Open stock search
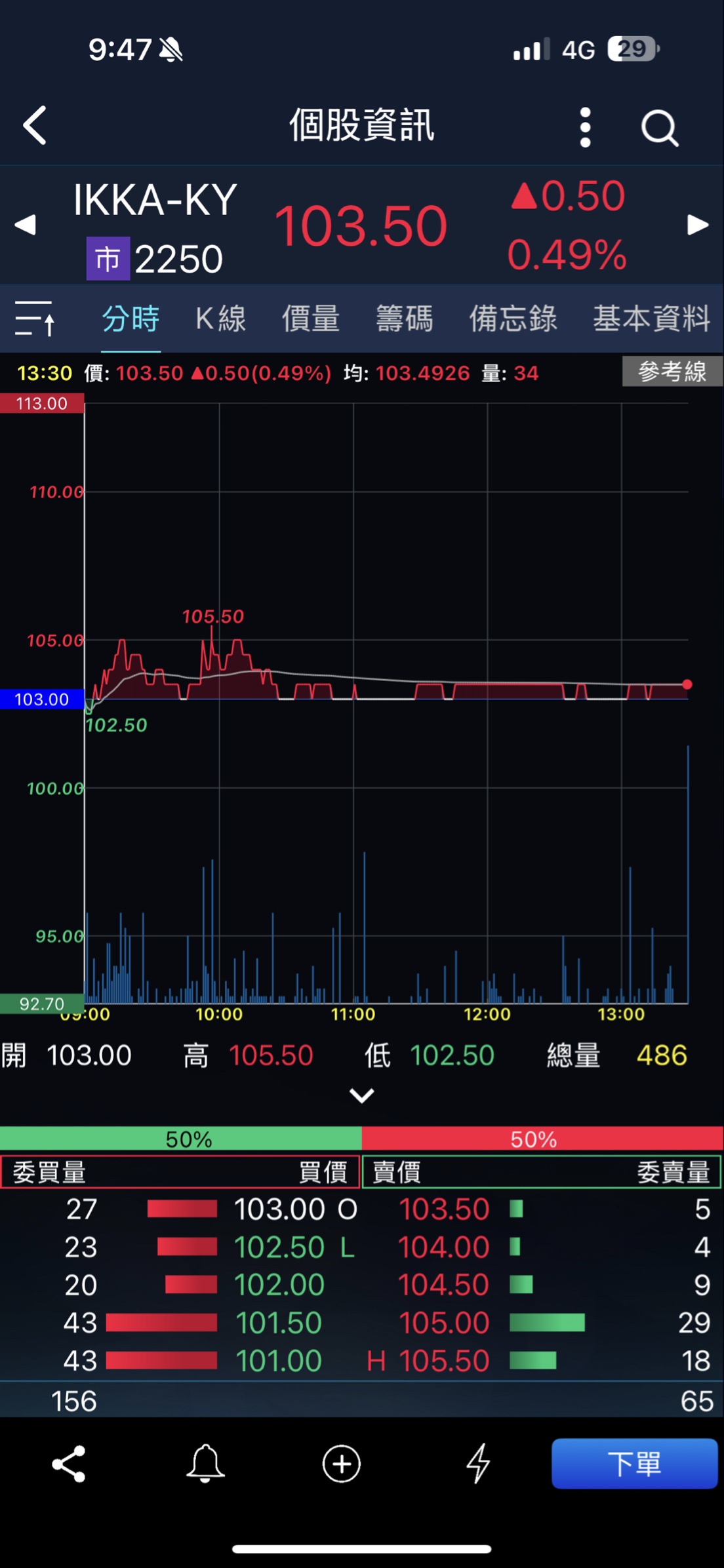This screenshot has height=1568, width=724. click(x=659, y=127)
